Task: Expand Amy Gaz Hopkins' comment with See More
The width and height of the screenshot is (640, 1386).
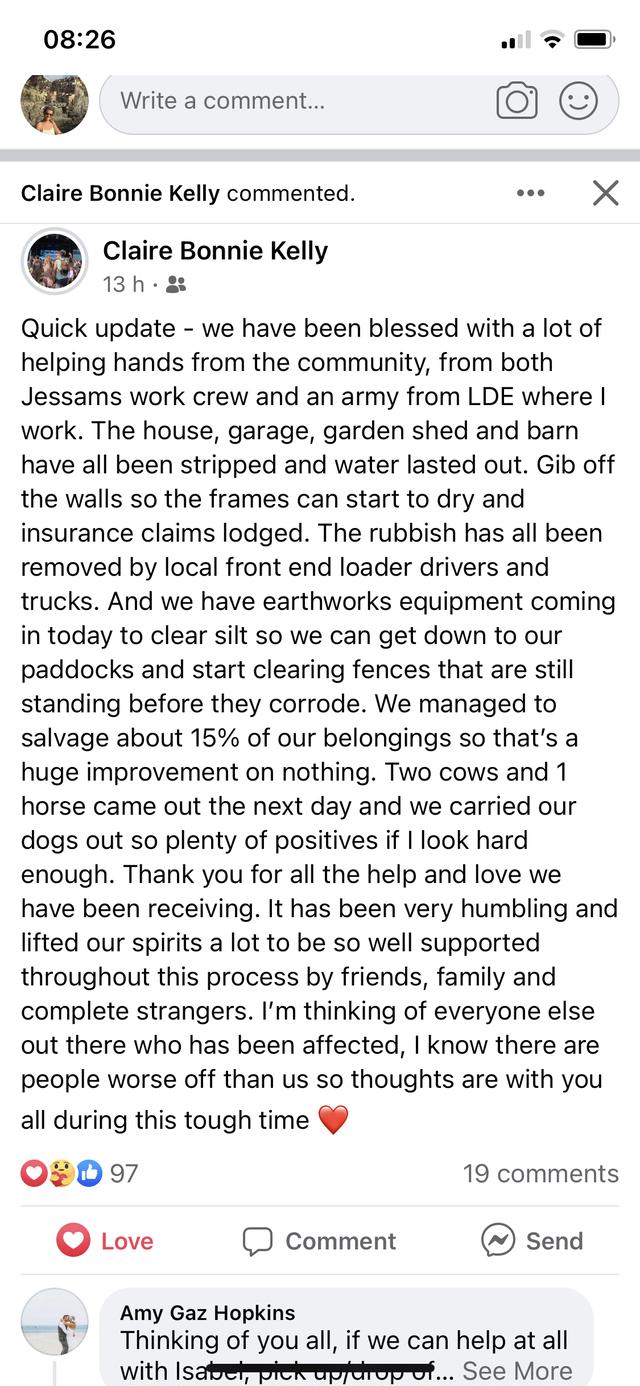Action: pos(517,1370)
